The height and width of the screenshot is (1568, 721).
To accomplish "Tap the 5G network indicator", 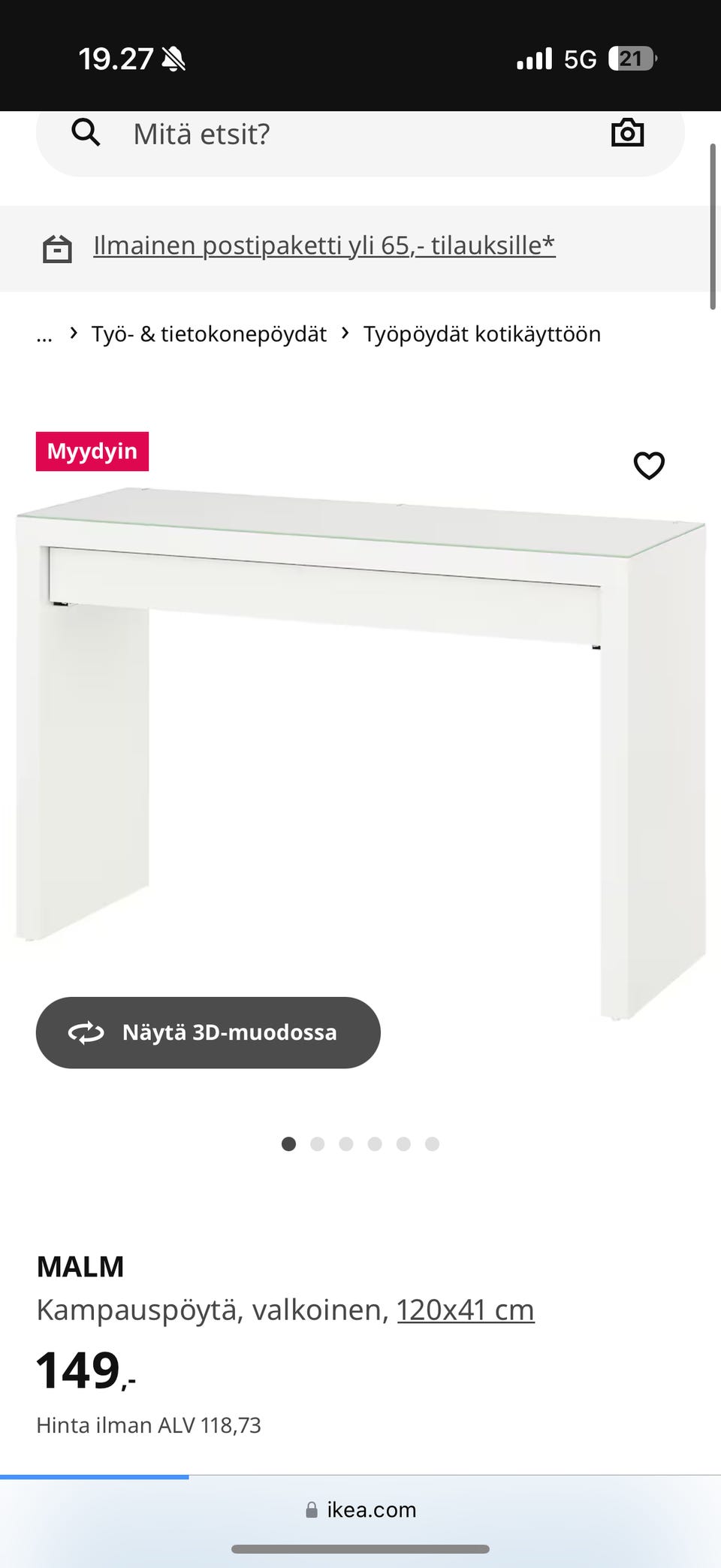I will point(578,57).
